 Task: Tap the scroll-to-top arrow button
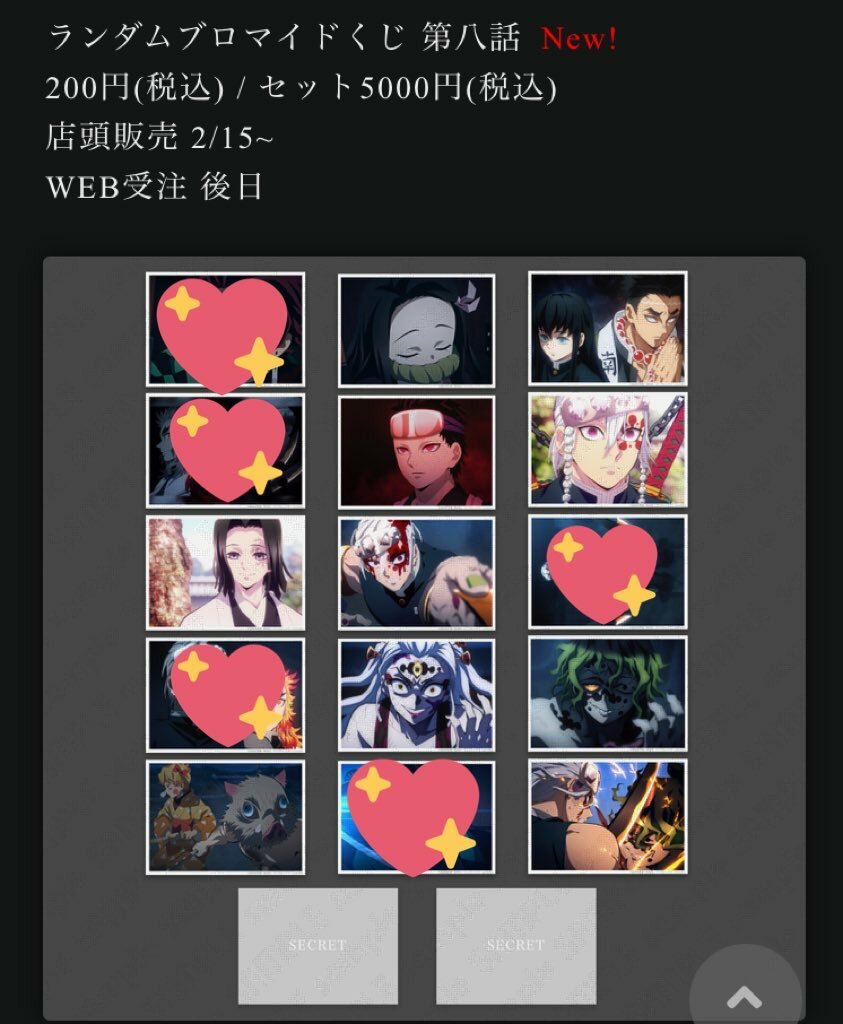[x=744, y=994]
